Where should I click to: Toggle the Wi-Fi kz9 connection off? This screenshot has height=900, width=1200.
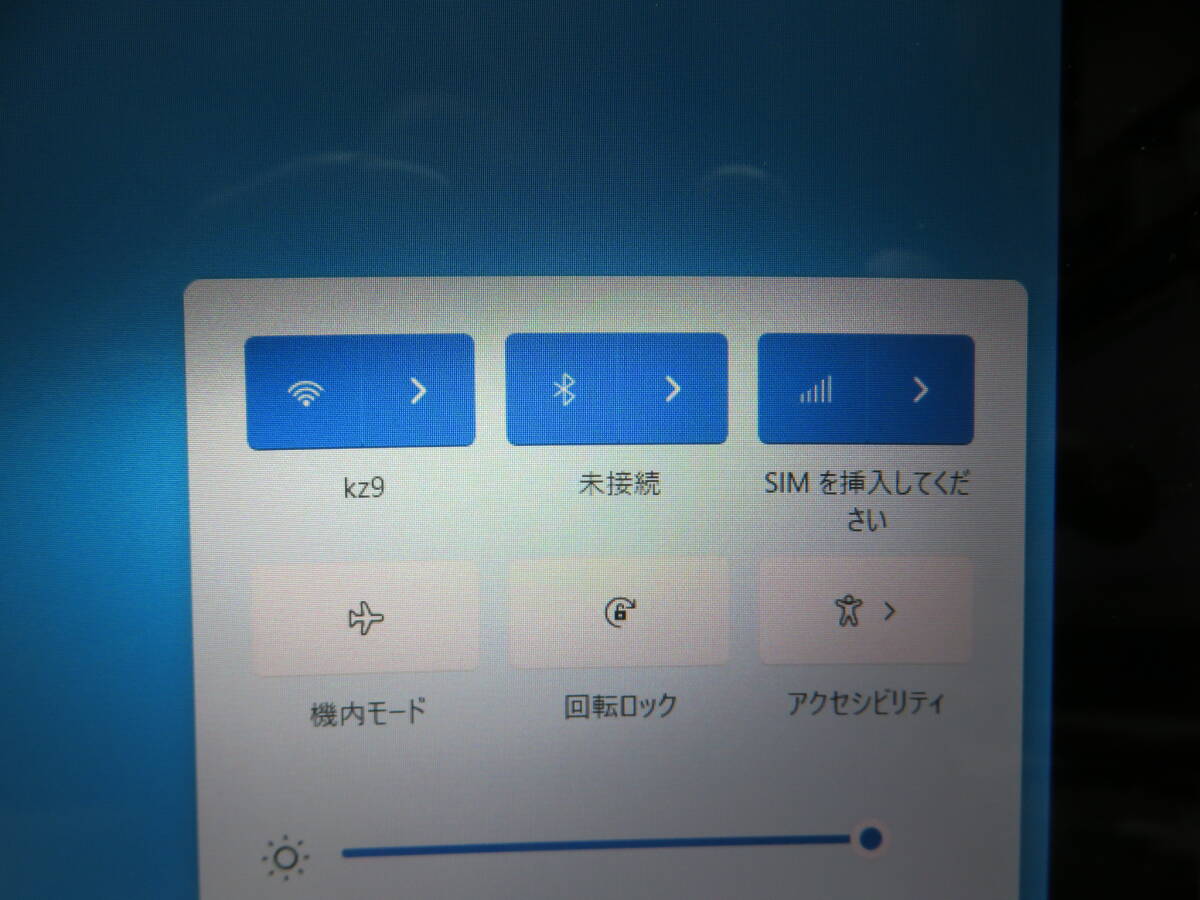(304, 391)
